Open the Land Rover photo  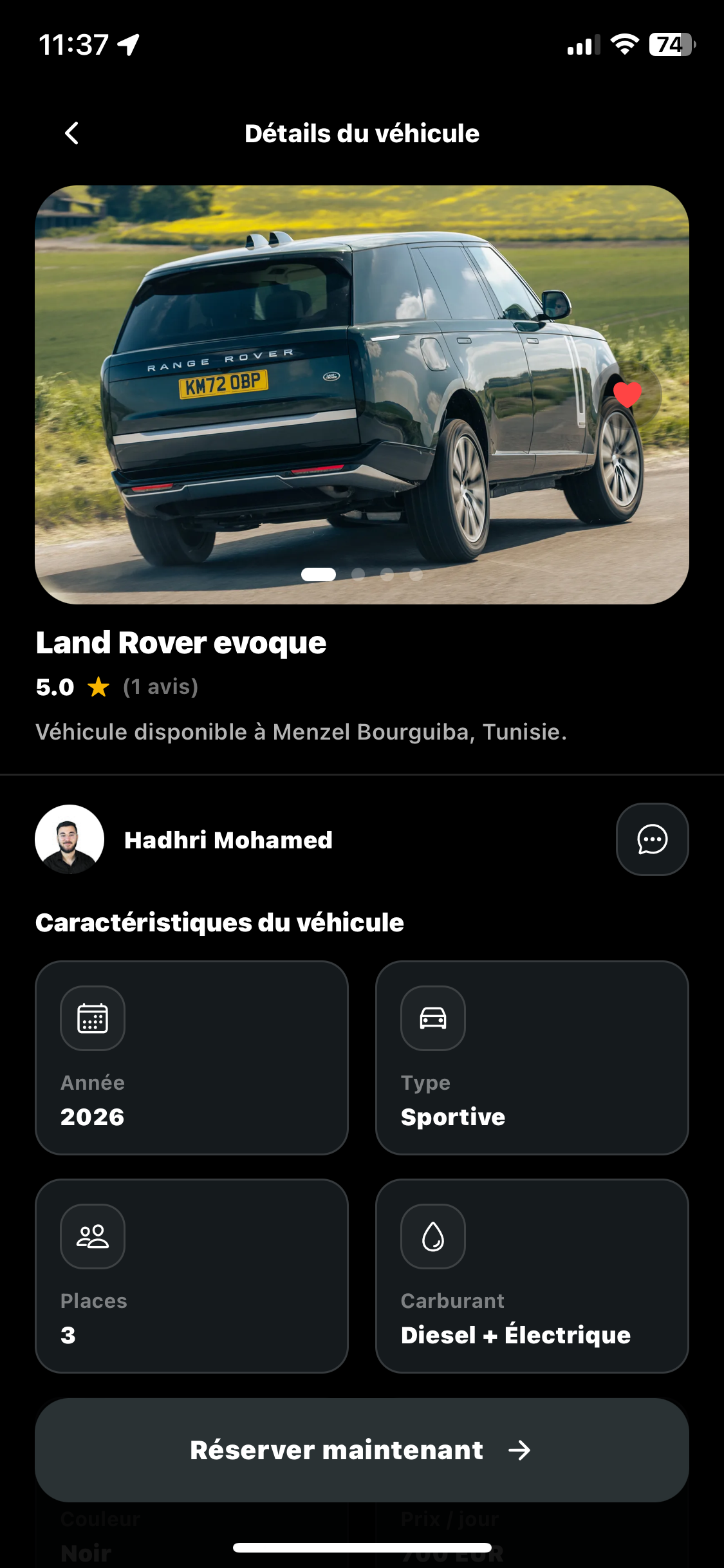point(362,395)
